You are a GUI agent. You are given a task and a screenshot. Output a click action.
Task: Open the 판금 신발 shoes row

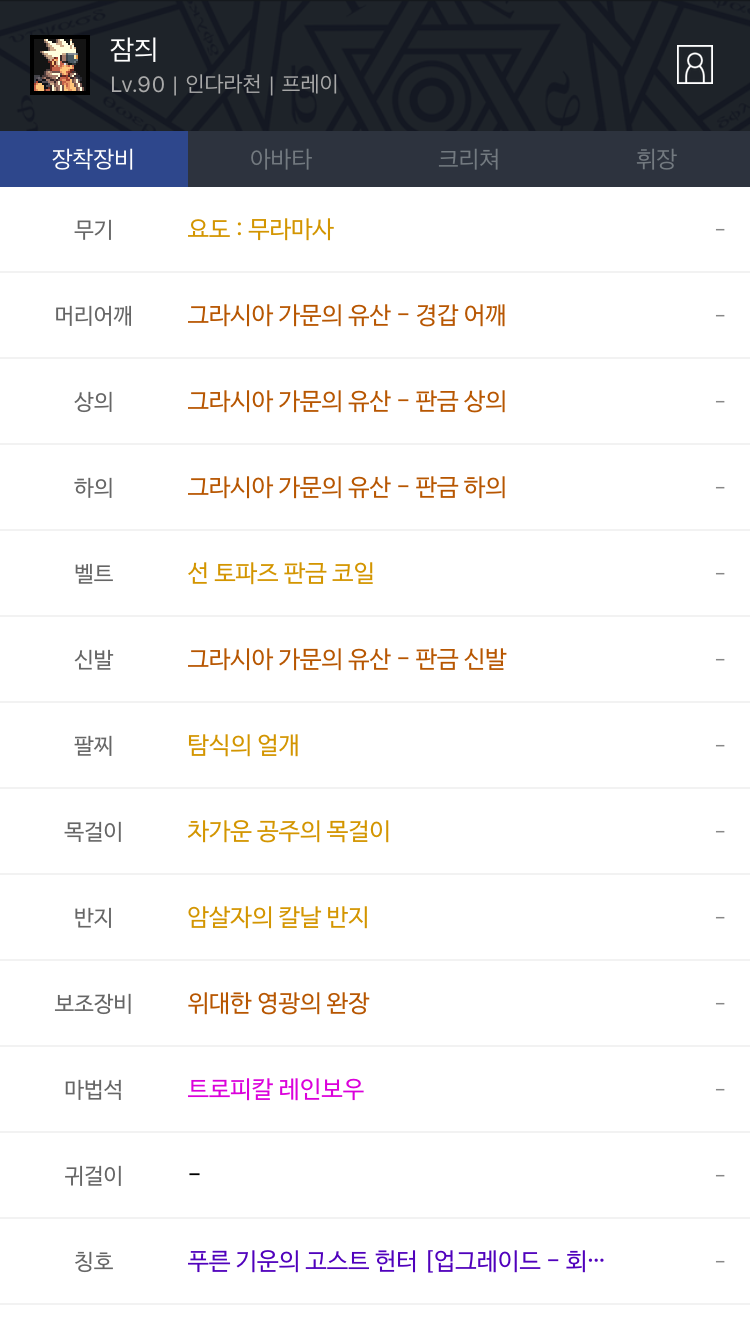pos(346,659)
